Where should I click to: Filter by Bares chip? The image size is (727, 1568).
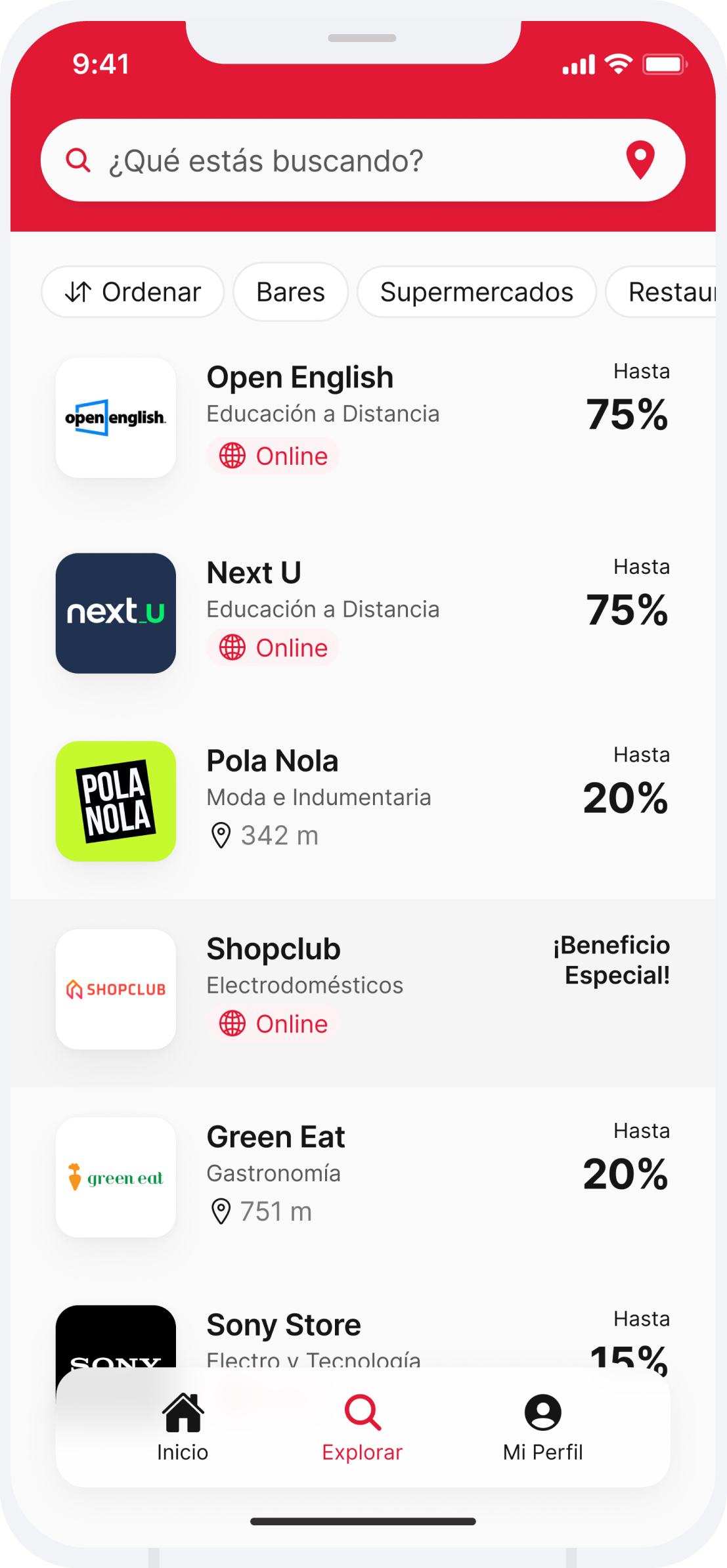(x=290, y=292)
